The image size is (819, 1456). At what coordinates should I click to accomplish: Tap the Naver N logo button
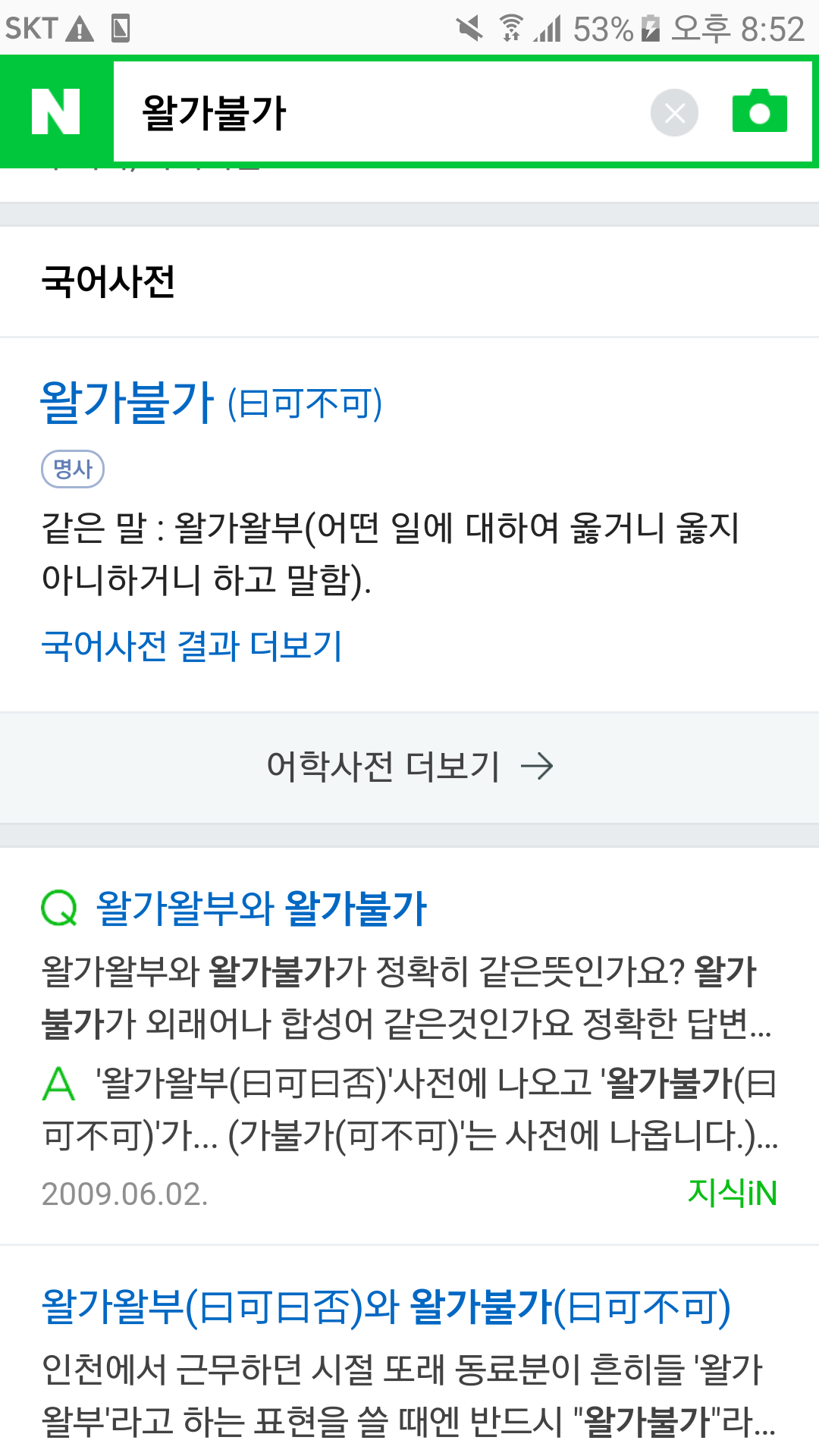click(56, 111)
